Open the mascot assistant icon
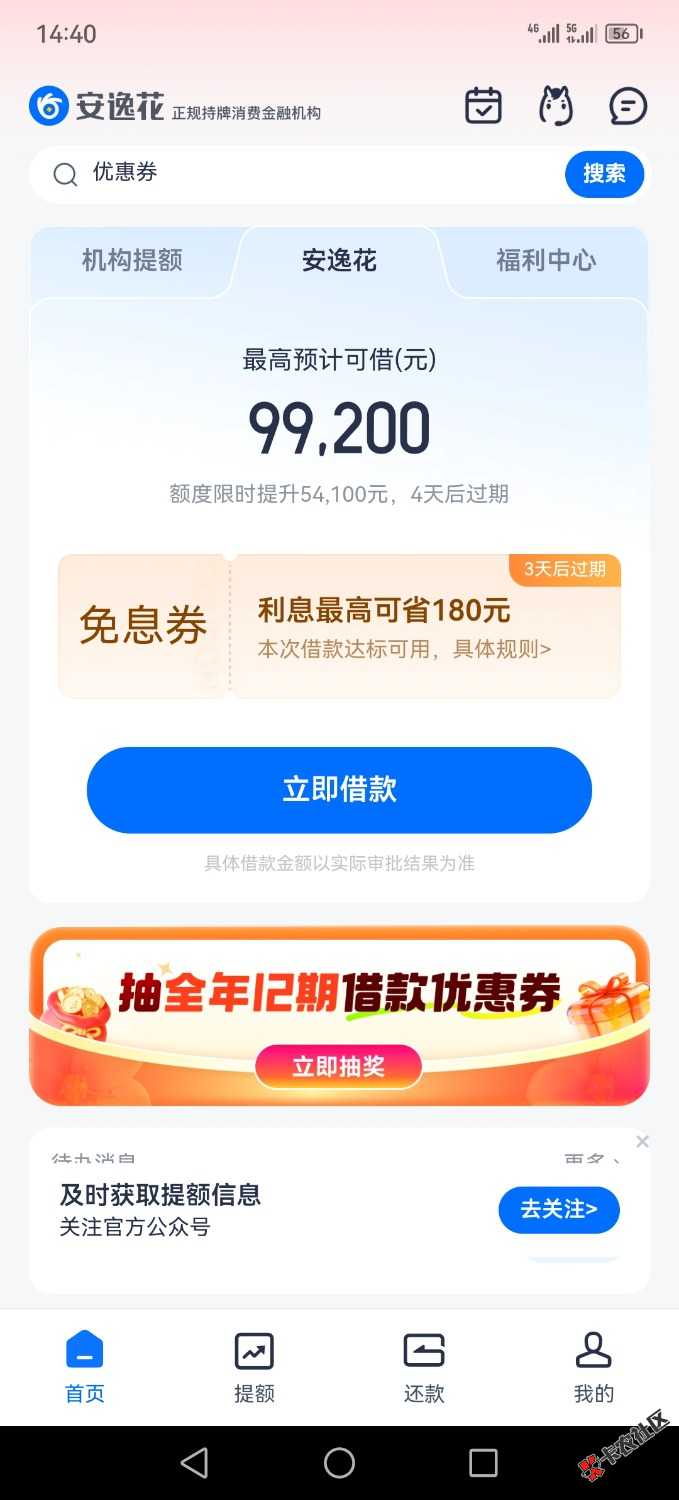This screenshot has width=679, height=1500. (x=556, y=106)
